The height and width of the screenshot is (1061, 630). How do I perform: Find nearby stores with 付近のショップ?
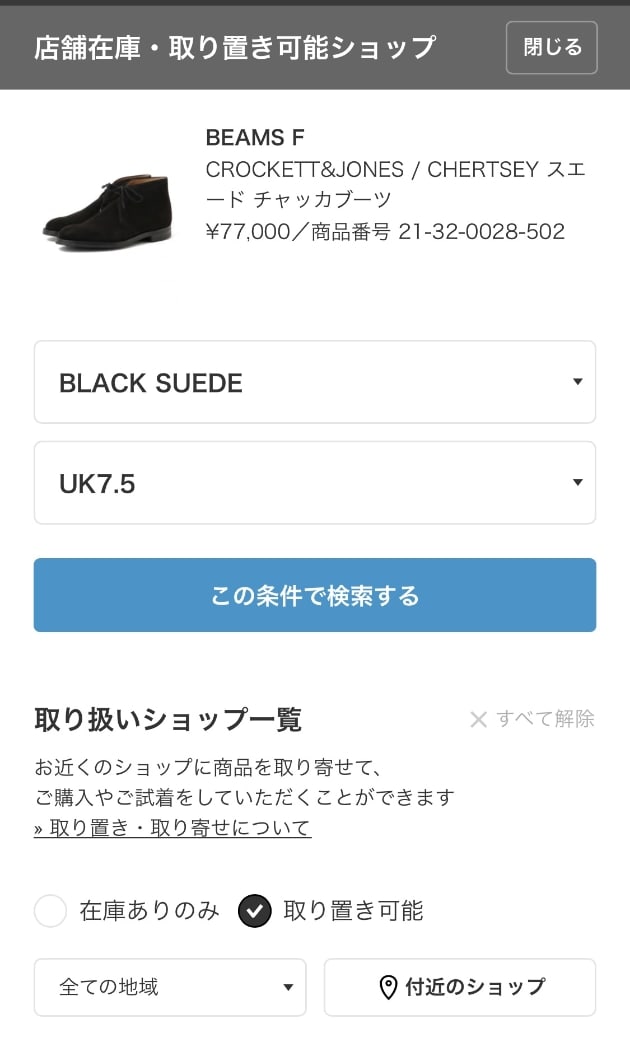[x=460, y=987]
